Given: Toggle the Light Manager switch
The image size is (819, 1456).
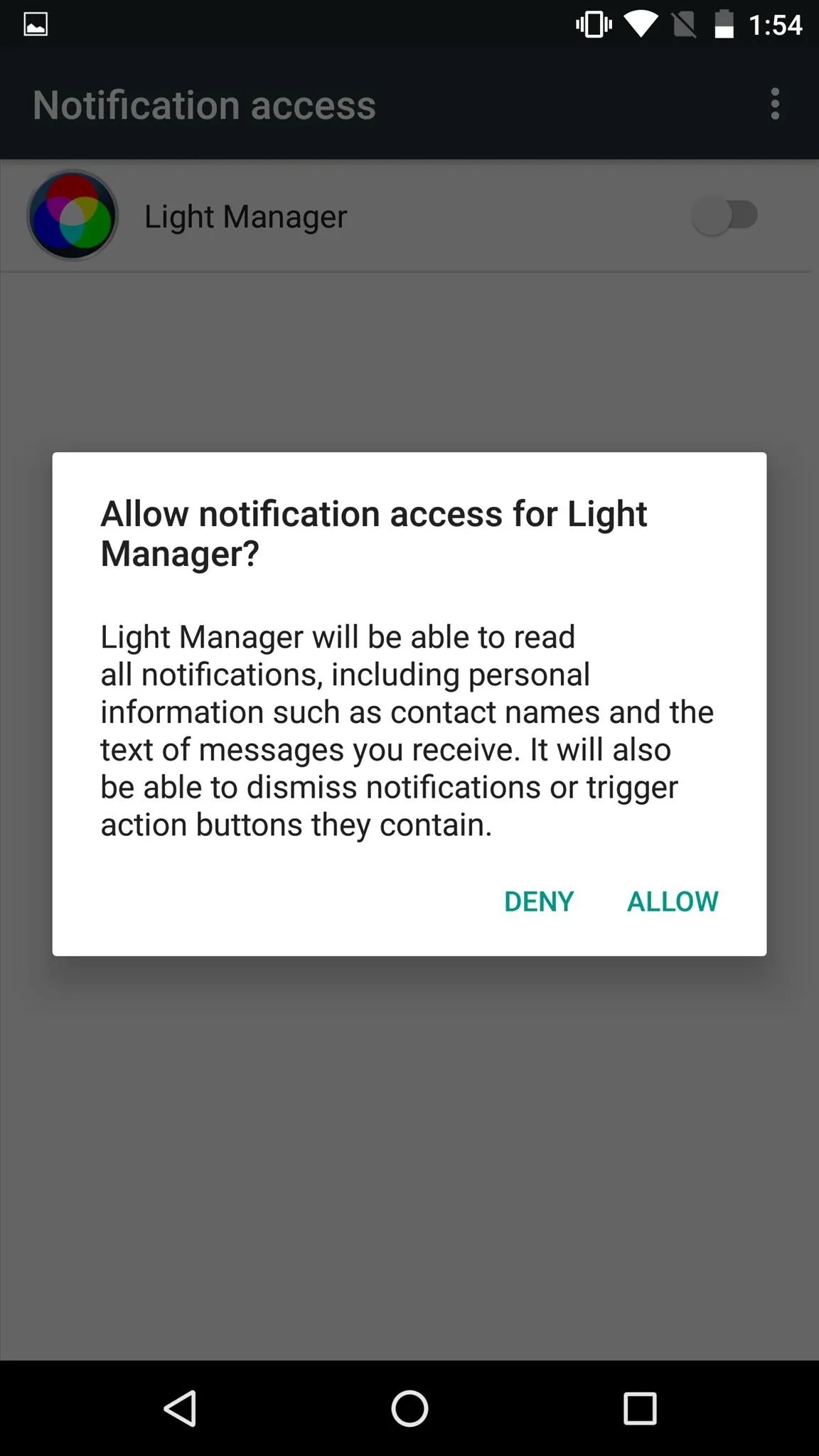Looking at the screenshot, I should [x=724, y=216].
